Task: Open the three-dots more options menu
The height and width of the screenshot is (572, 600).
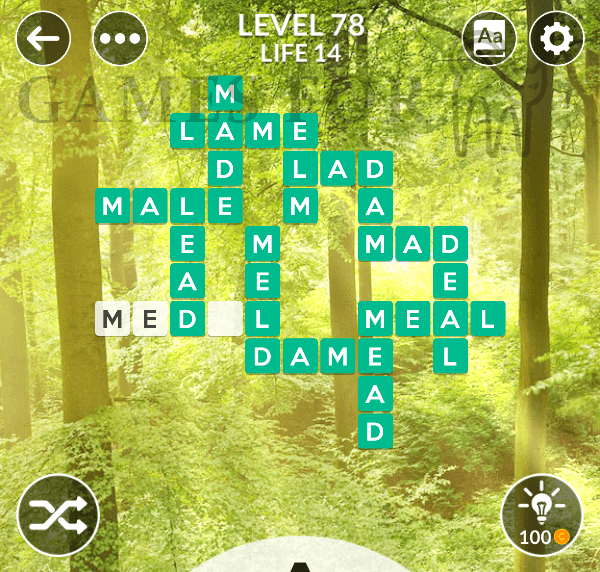Action: point(120,39)
